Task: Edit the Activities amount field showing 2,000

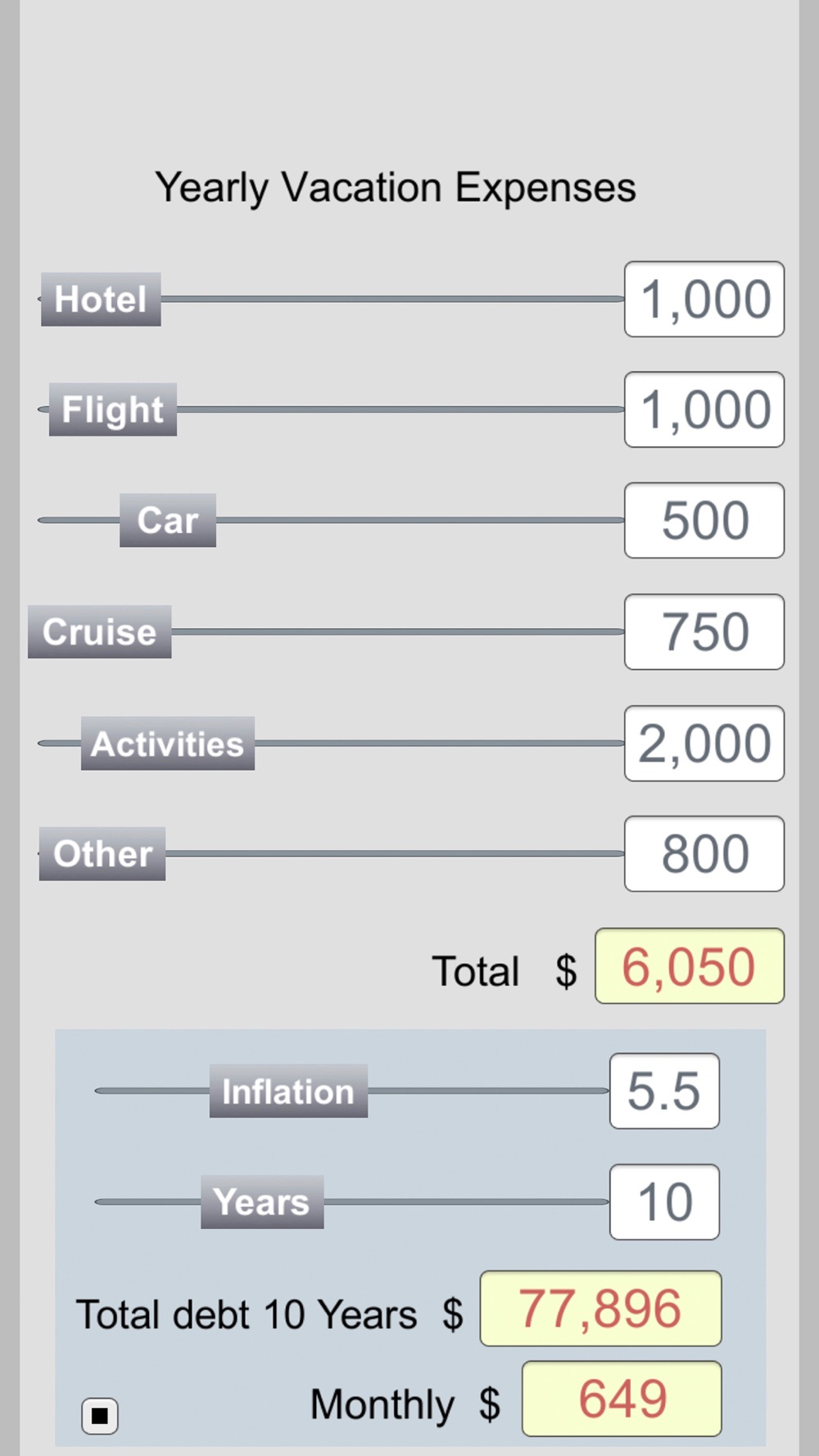Action: (704, 744)
